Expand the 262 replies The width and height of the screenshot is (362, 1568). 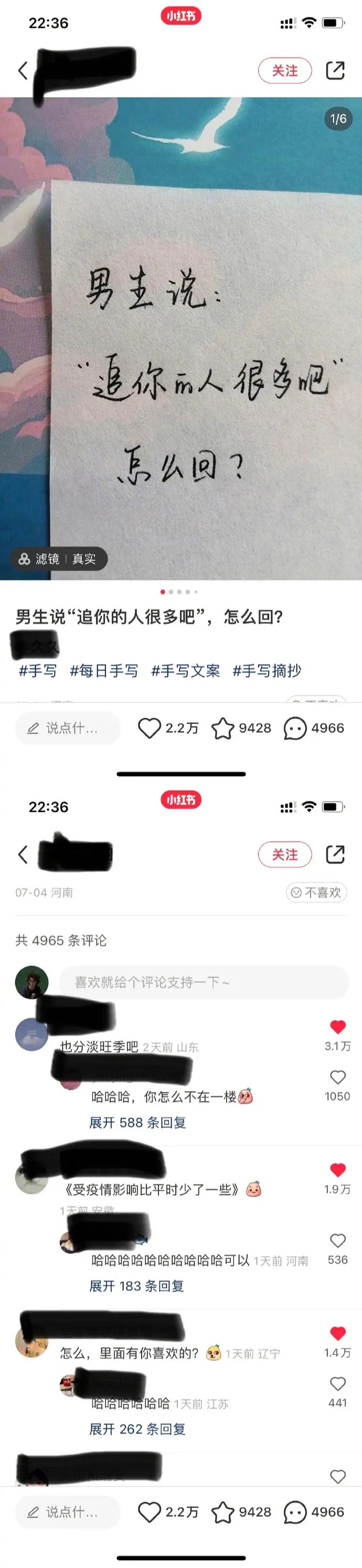point(137,1429)
